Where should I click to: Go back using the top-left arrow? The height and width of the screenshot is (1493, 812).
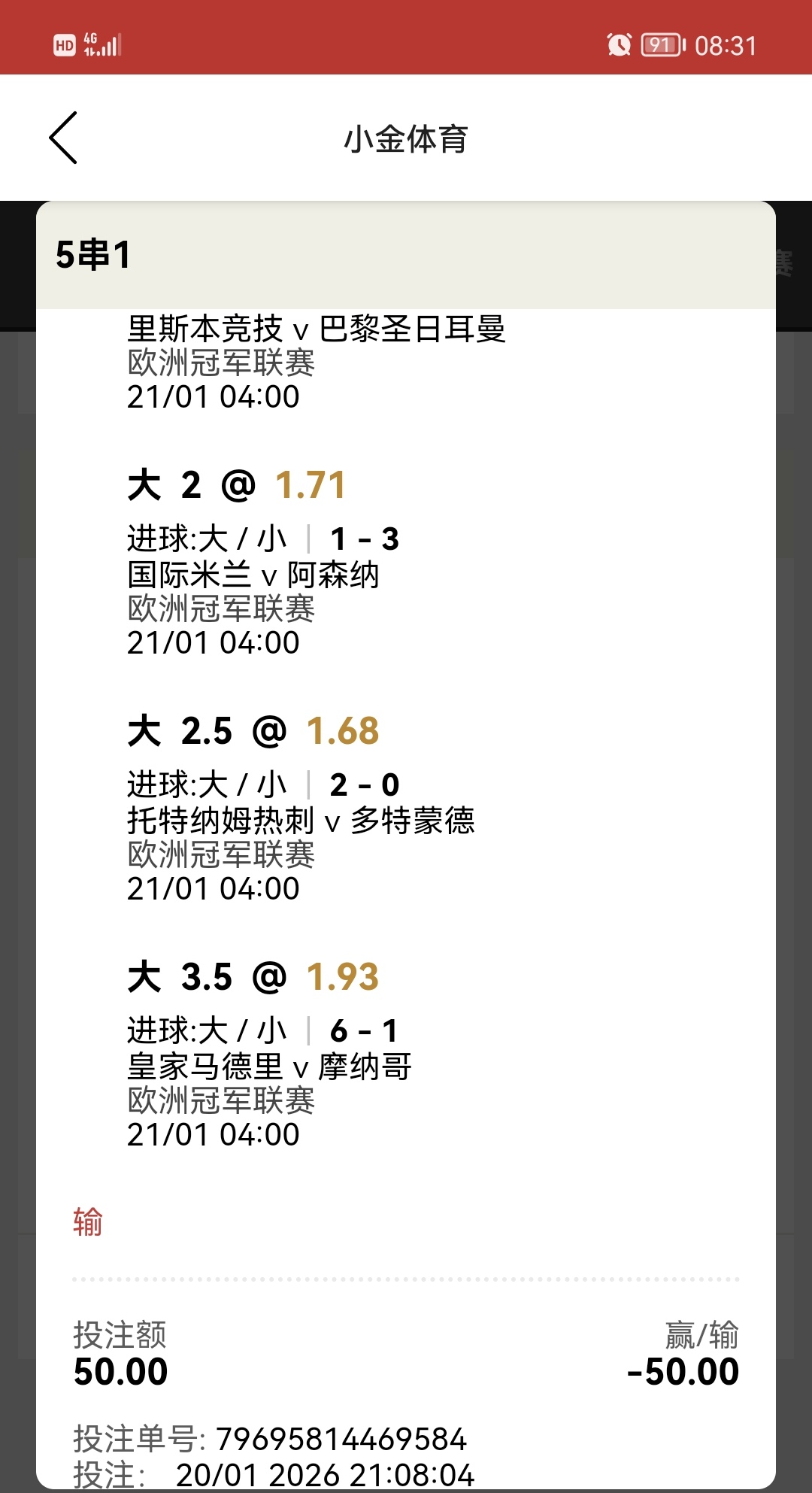[x=63, y=138]
